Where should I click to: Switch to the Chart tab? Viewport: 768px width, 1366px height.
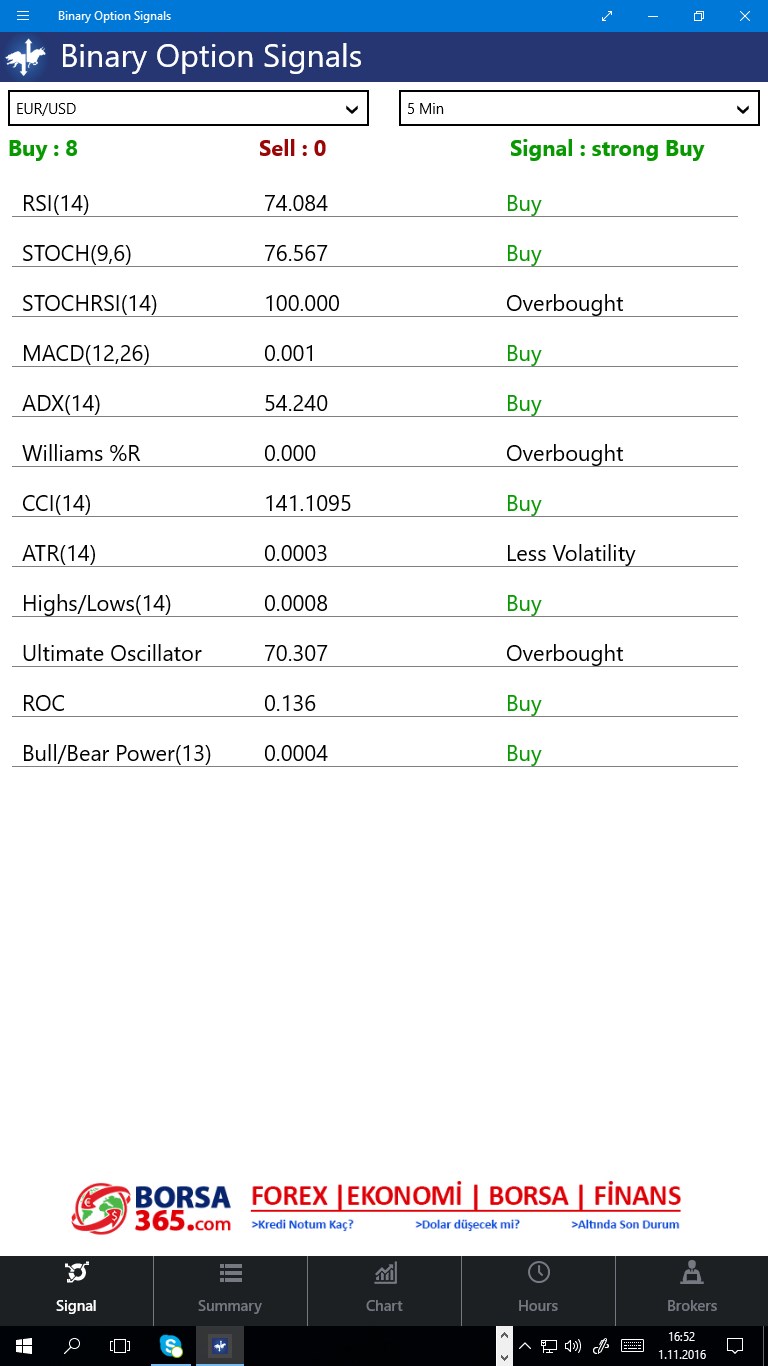[384, 1289]
